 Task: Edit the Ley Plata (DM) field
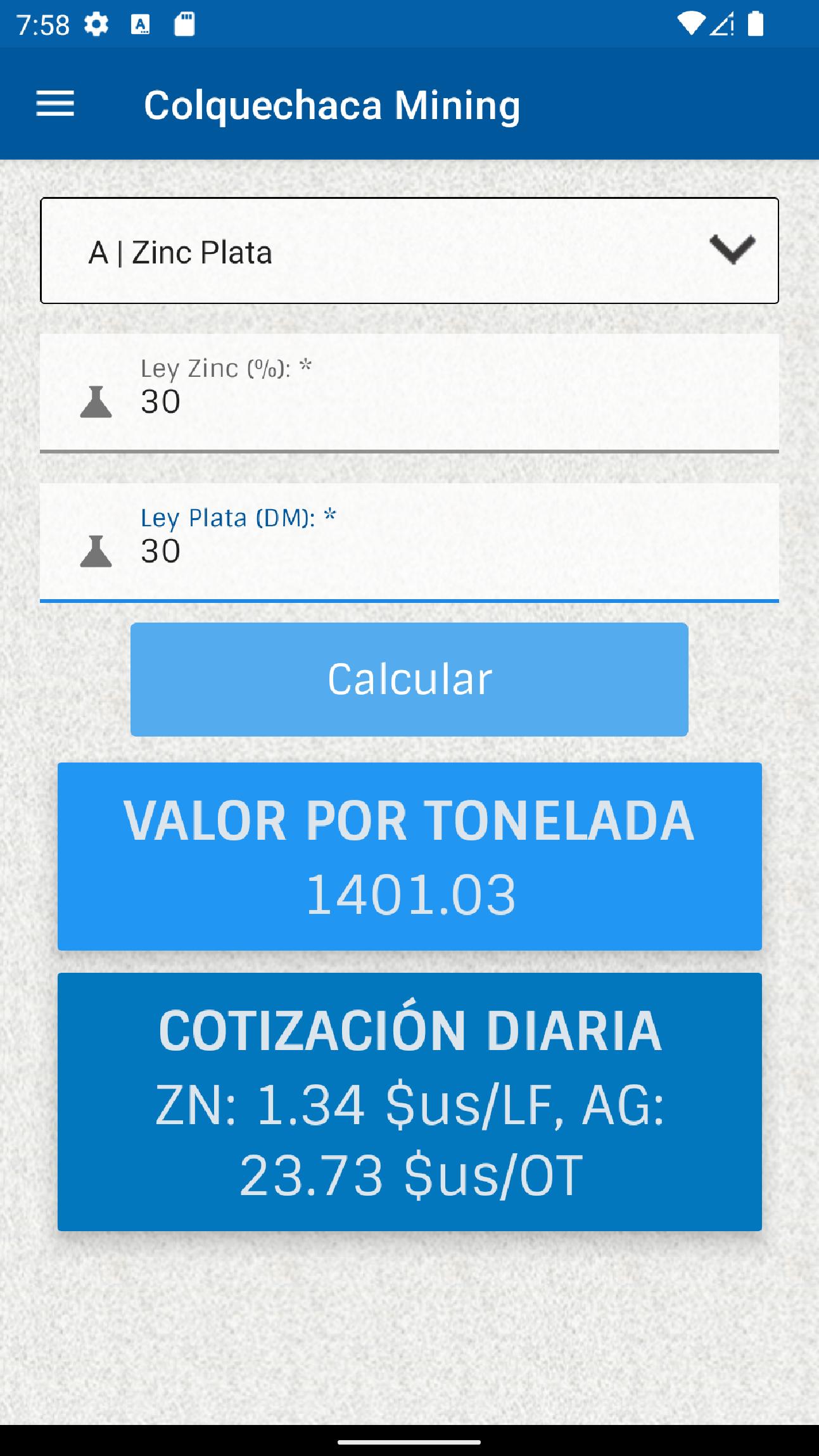pos(409,542)
